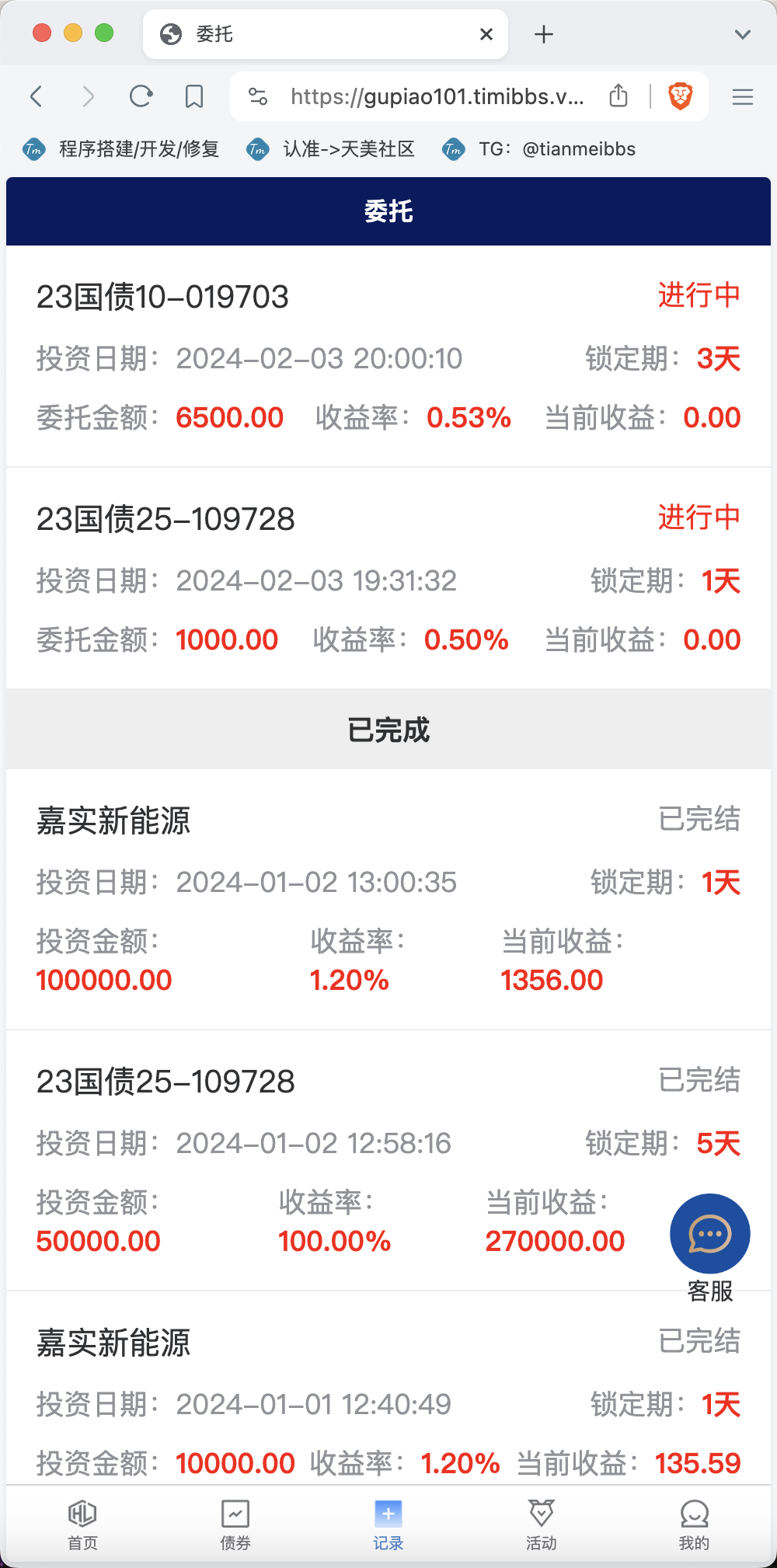Reload the page in the browser
The height and width of the screenshot is (1568, 777).
141,96
